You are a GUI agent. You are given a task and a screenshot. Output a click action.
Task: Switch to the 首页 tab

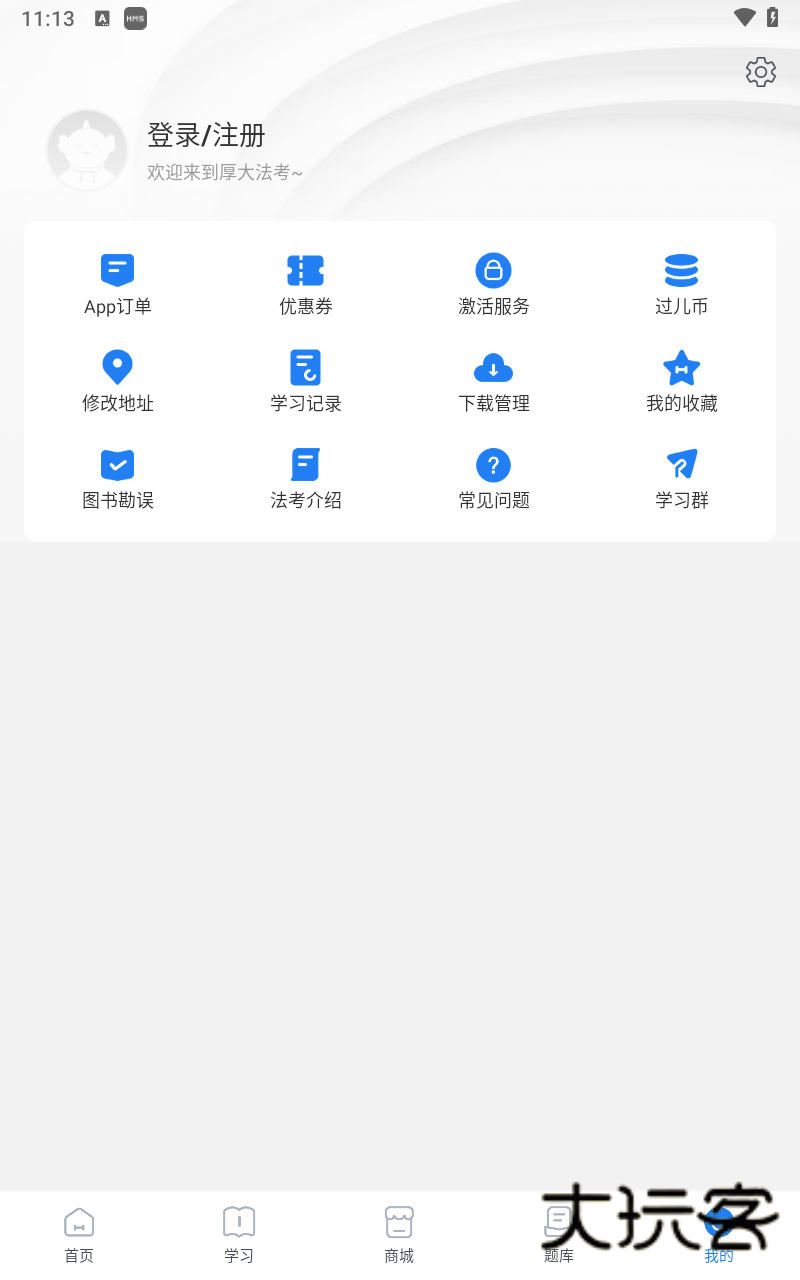click(x=79, y=1235)
